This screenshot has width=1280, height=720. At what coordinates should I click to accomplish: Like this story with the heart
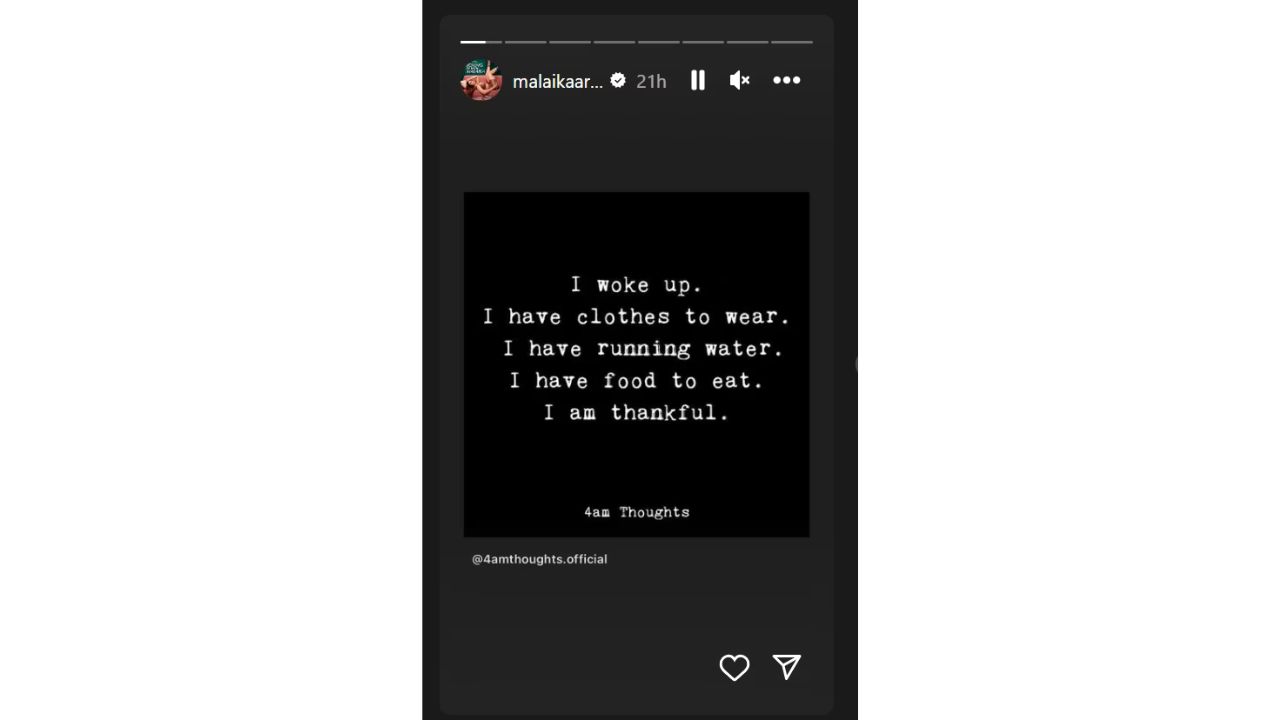click(x=734, y=667)
